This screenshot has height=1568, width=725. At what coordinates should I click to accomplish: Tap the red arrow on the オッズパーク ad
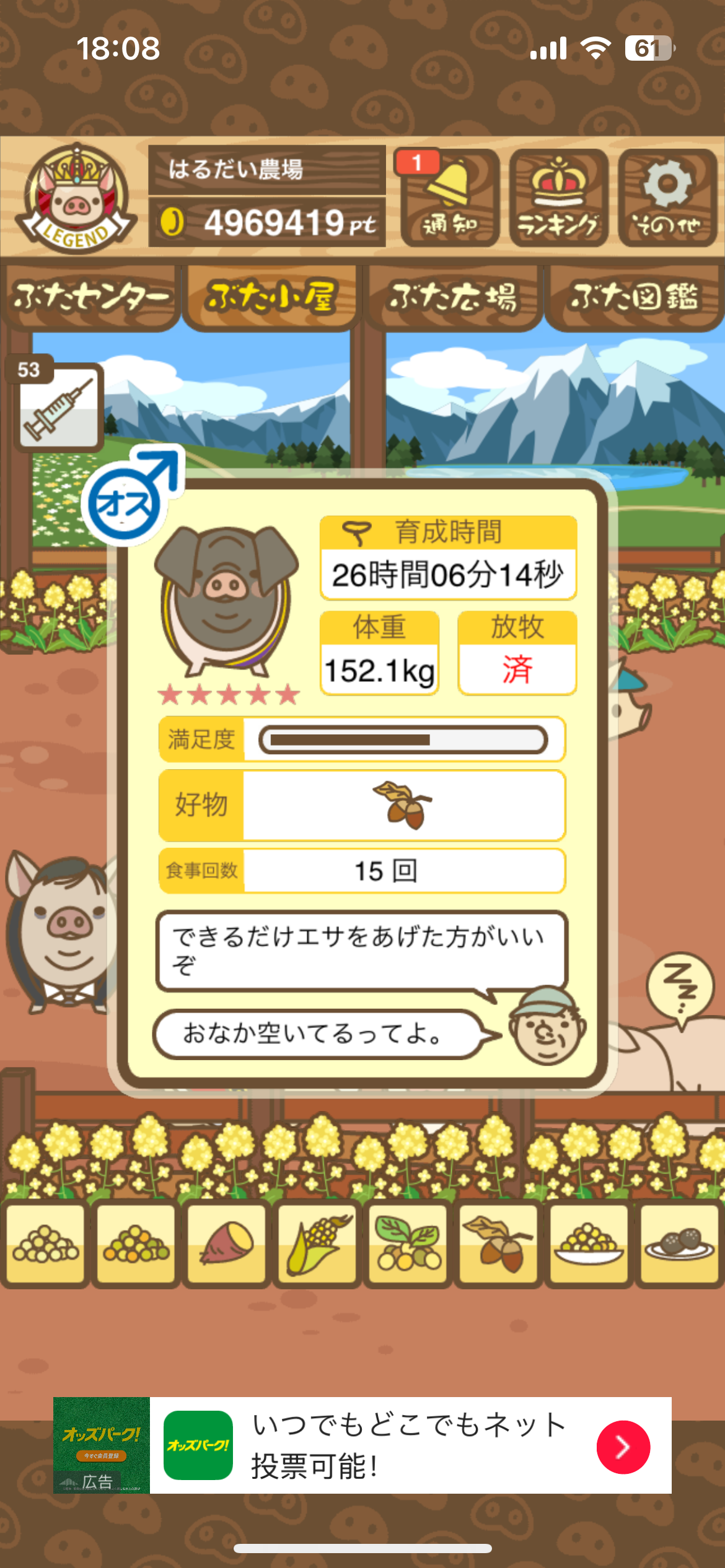[x=623, y=1447]
